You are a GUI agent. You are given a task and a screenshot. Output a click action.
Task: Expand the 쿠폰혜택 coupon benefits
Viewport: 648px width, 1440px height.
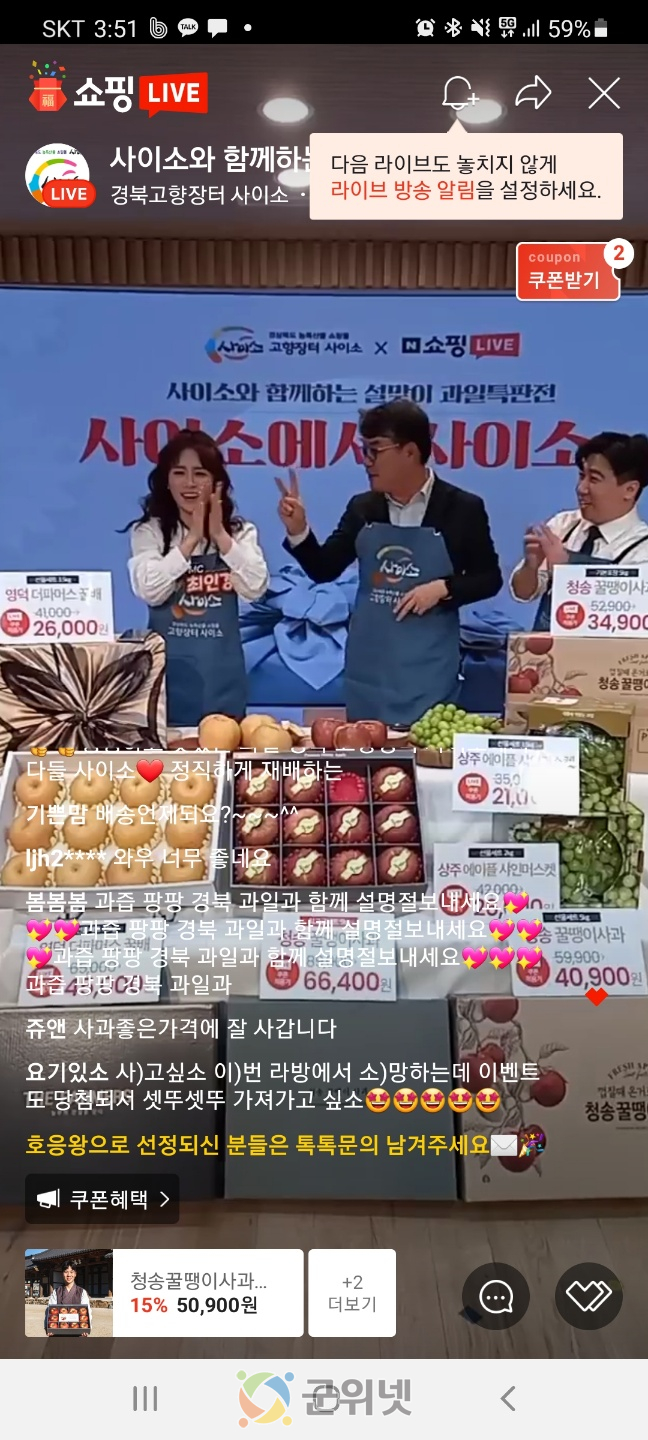point(103,1199)
